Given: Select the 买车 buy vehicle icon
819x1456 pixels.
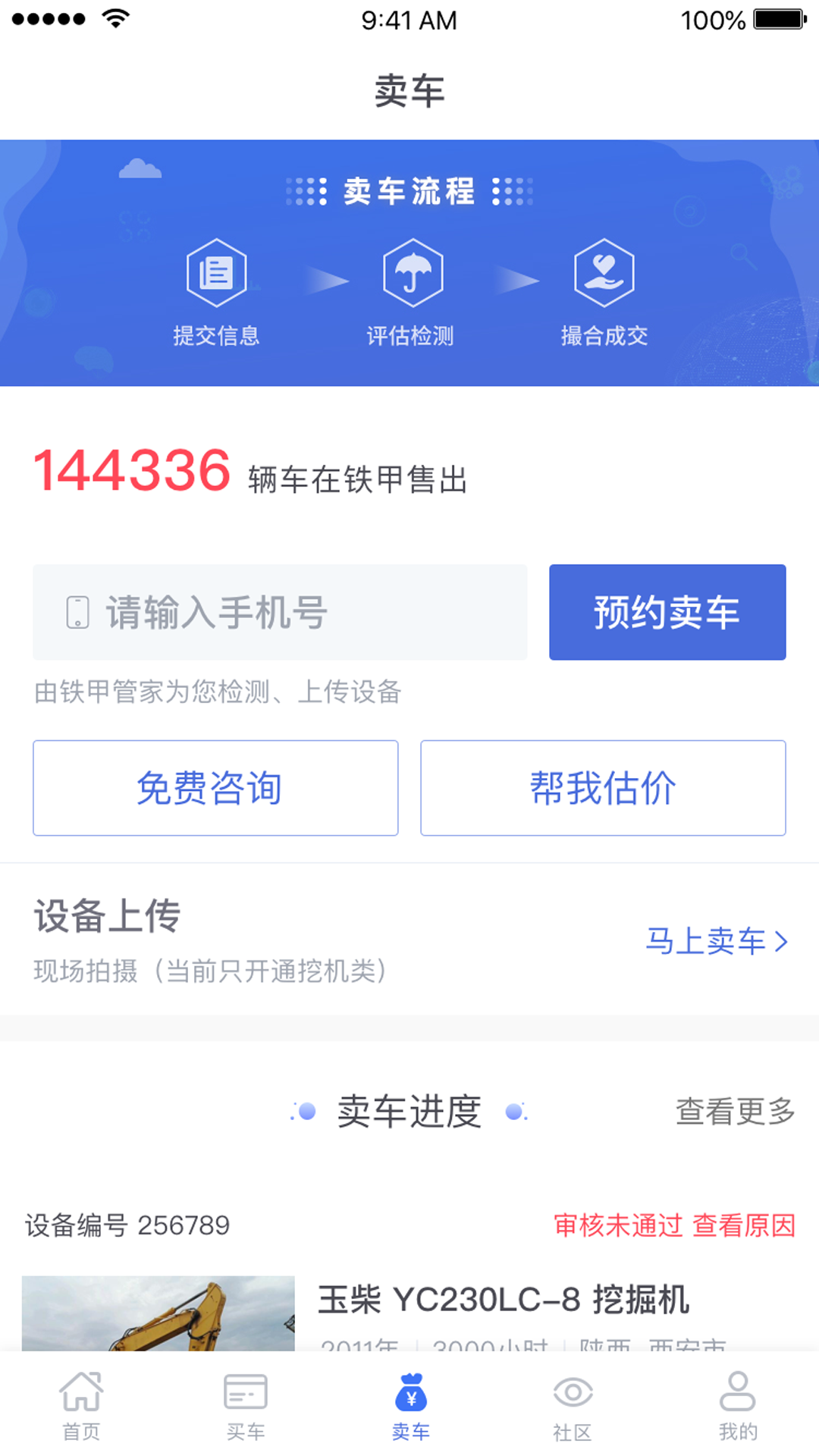Looking at the screenshot, I should 245,1390.
